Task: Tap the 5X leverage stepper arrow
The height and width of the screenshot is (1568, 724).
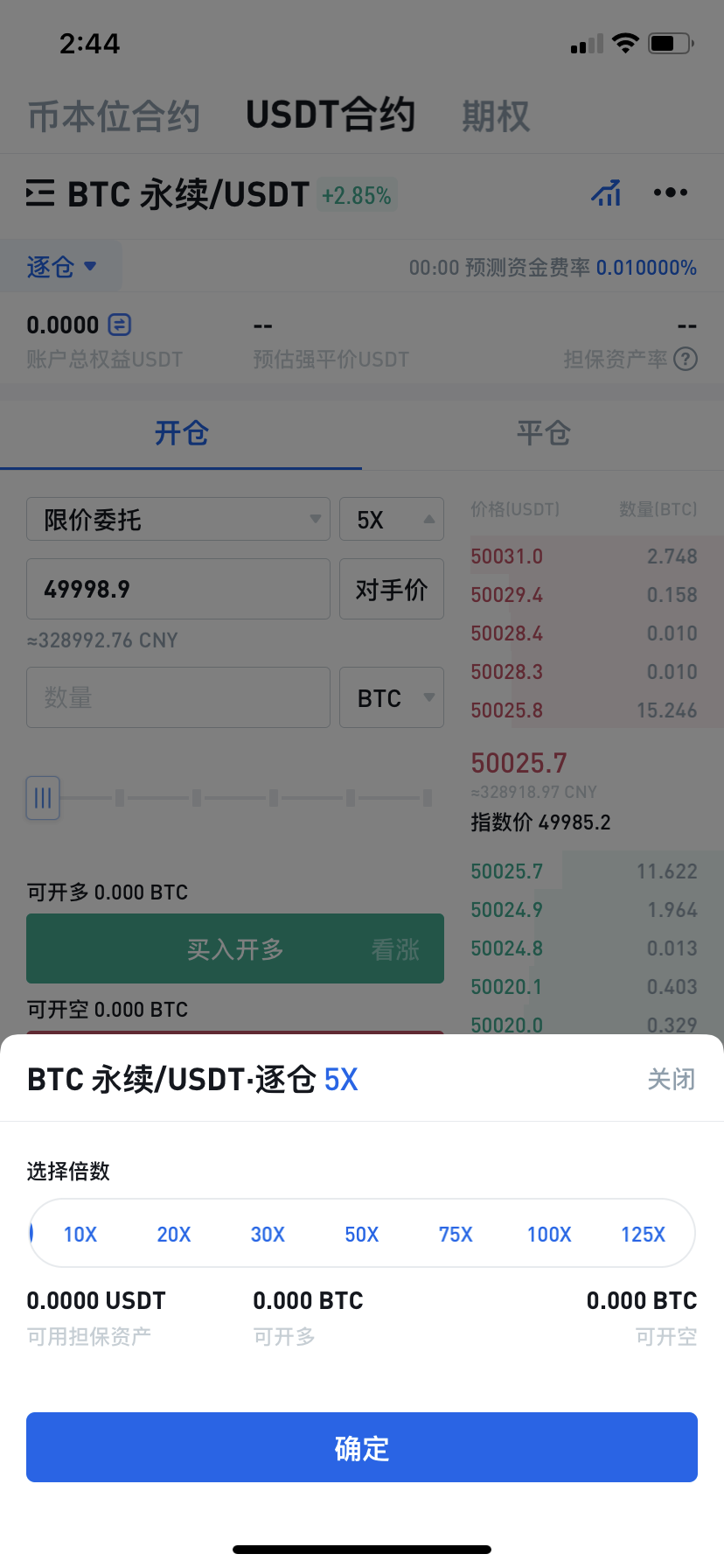Action: (428, 519)
